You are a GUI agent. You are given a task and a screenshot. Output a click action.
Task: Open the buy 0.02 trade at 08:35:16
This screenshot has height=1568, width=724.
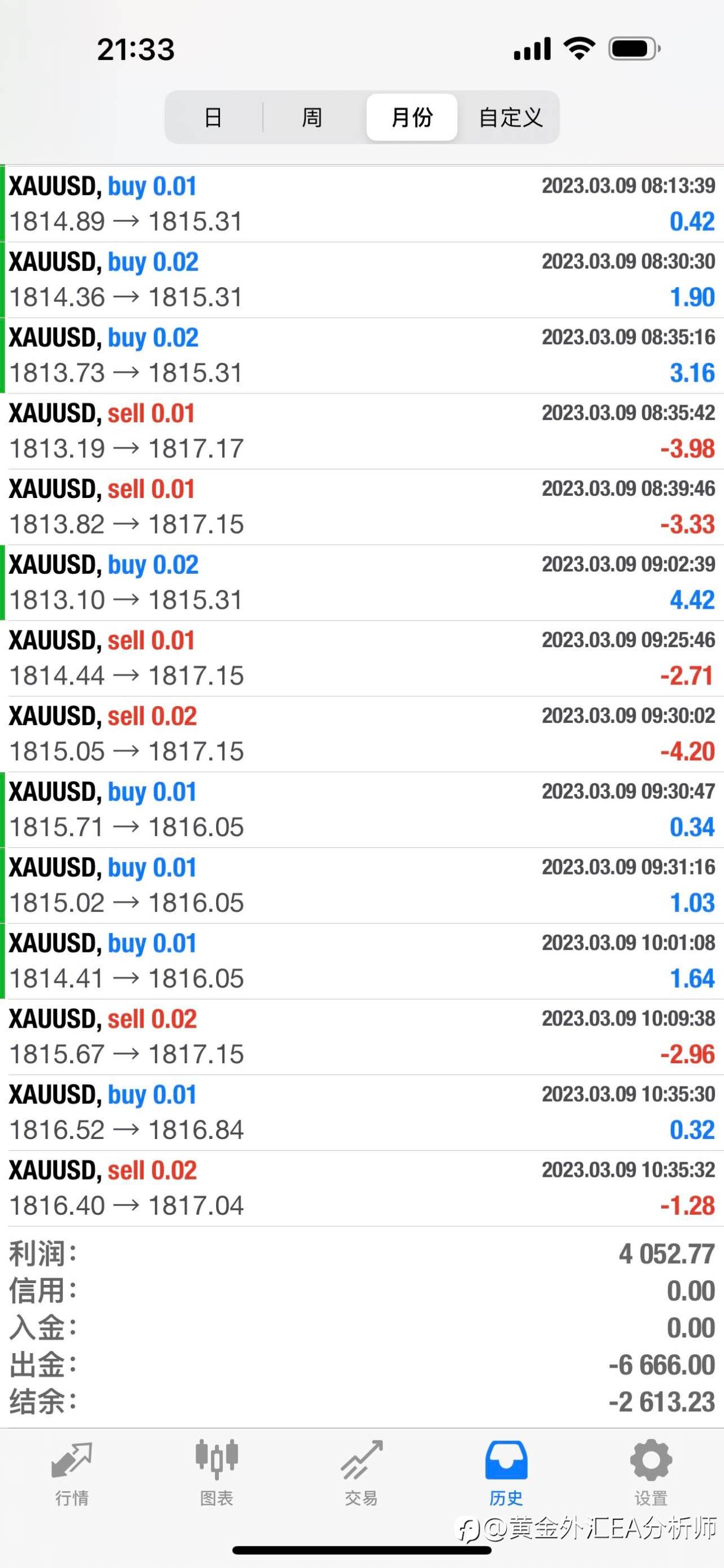(x=361, y=356)
